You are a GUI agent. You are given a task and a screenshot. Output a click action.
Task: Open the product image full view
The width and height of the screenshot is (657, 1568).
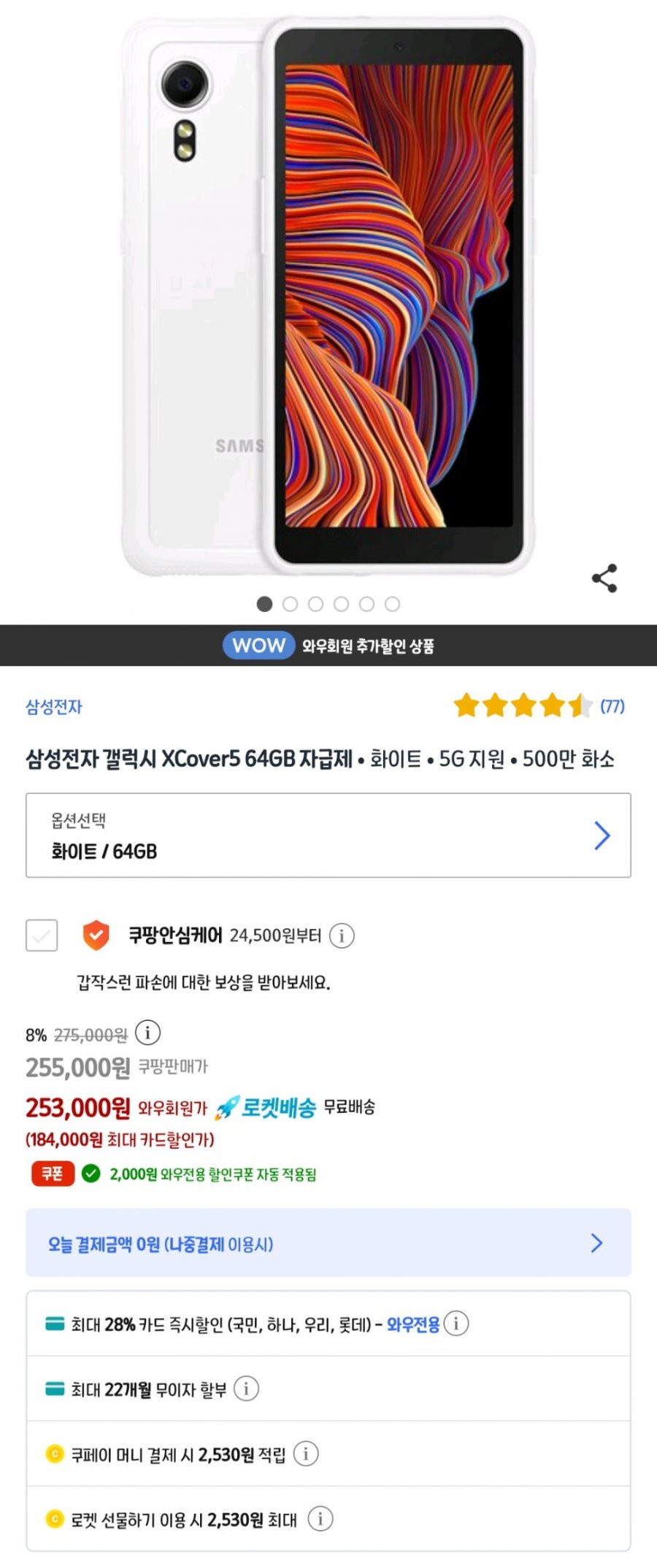click(x=328, y=292)
